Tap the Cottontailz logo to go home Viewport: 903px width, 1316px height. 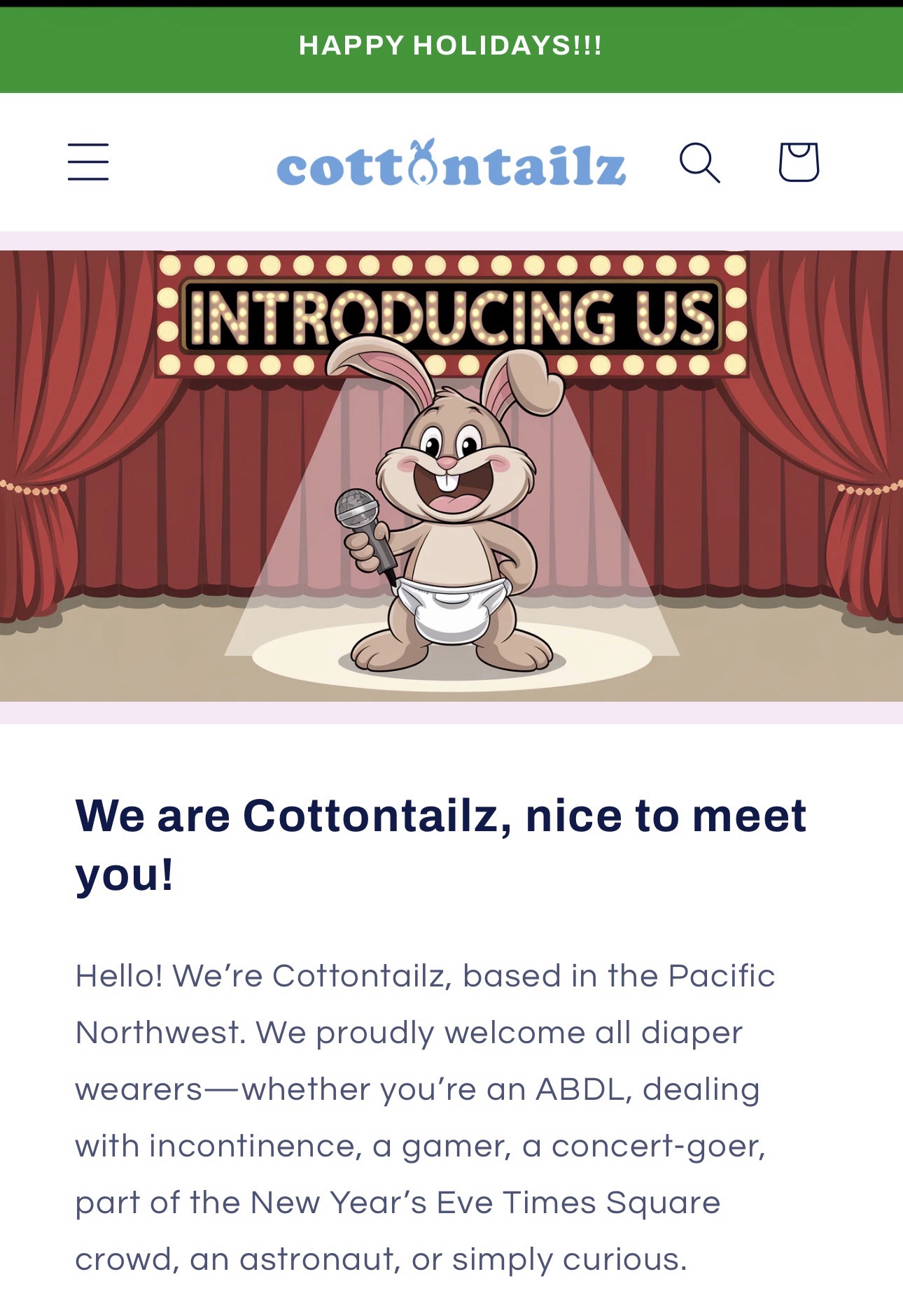click(x=451, y=164)
